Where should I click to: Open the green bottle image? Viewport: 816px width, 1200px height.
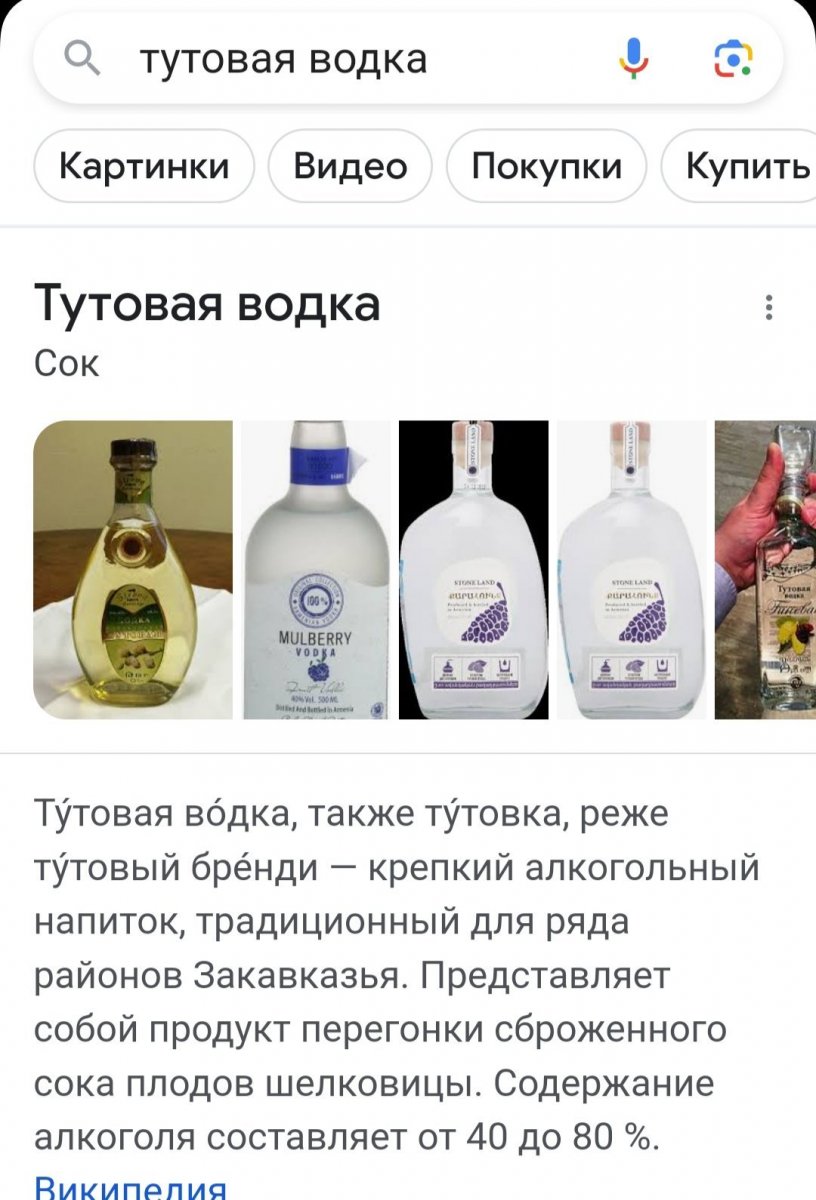point(133,569)
